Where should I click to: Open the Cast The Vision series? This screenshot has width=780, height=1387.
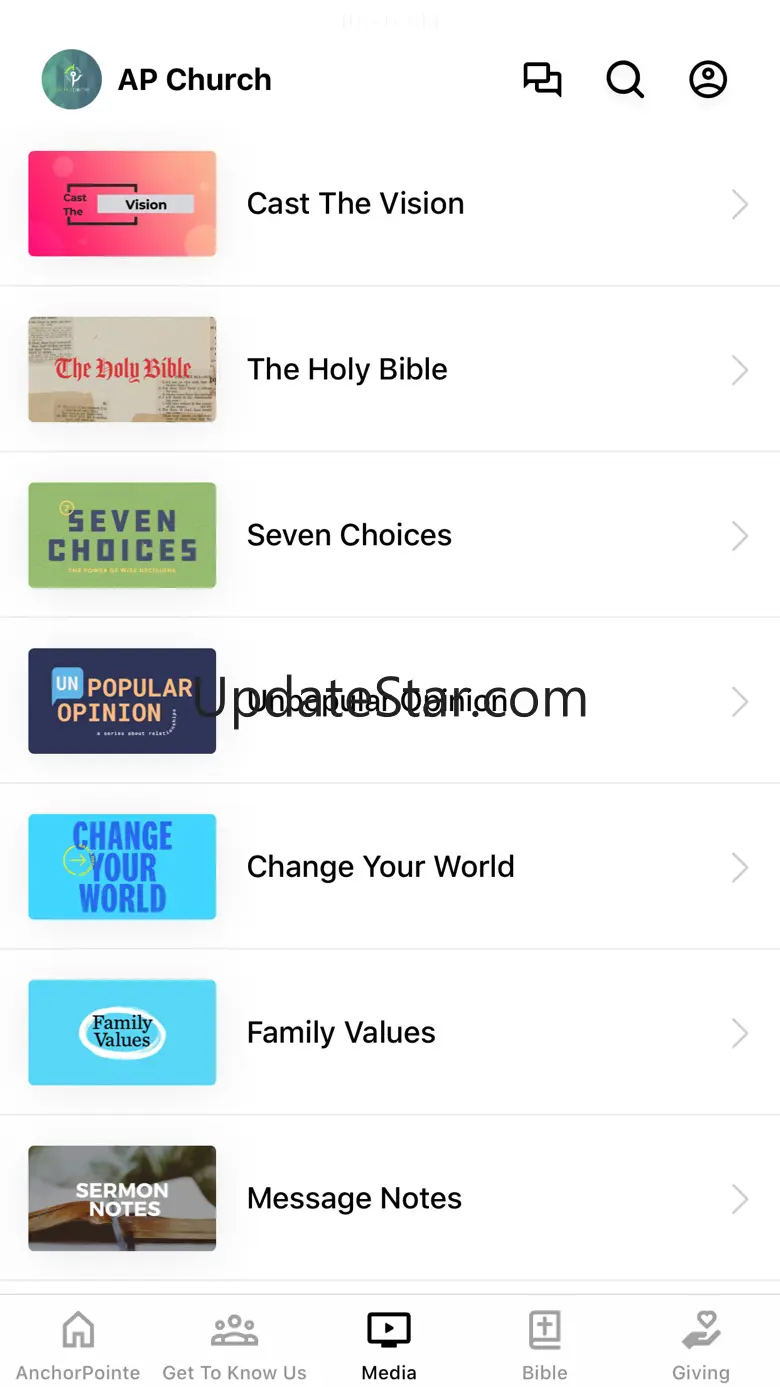coord(390,204)
